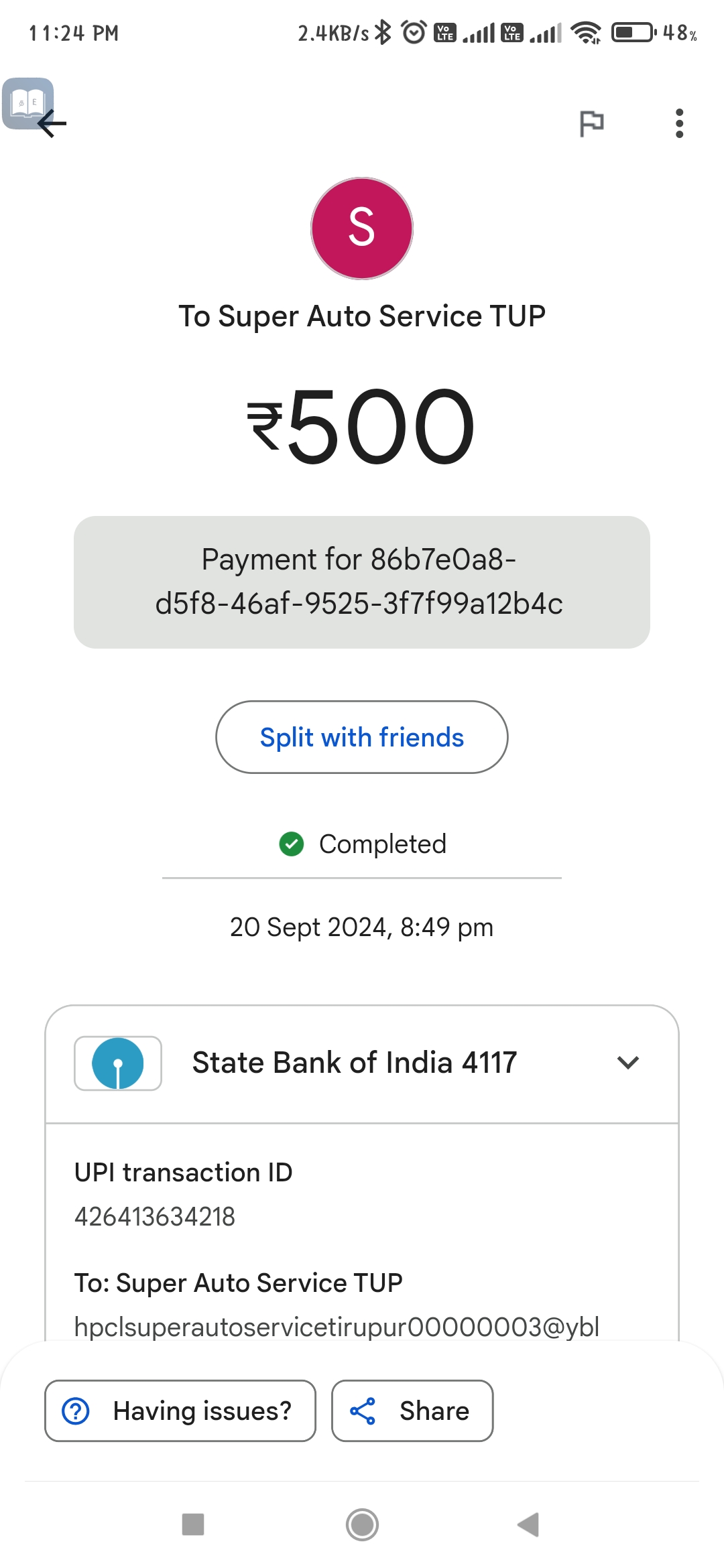This screenshot has width=724, height=1568.
Task: Tap the system home button
Action: coord(362,1524)
